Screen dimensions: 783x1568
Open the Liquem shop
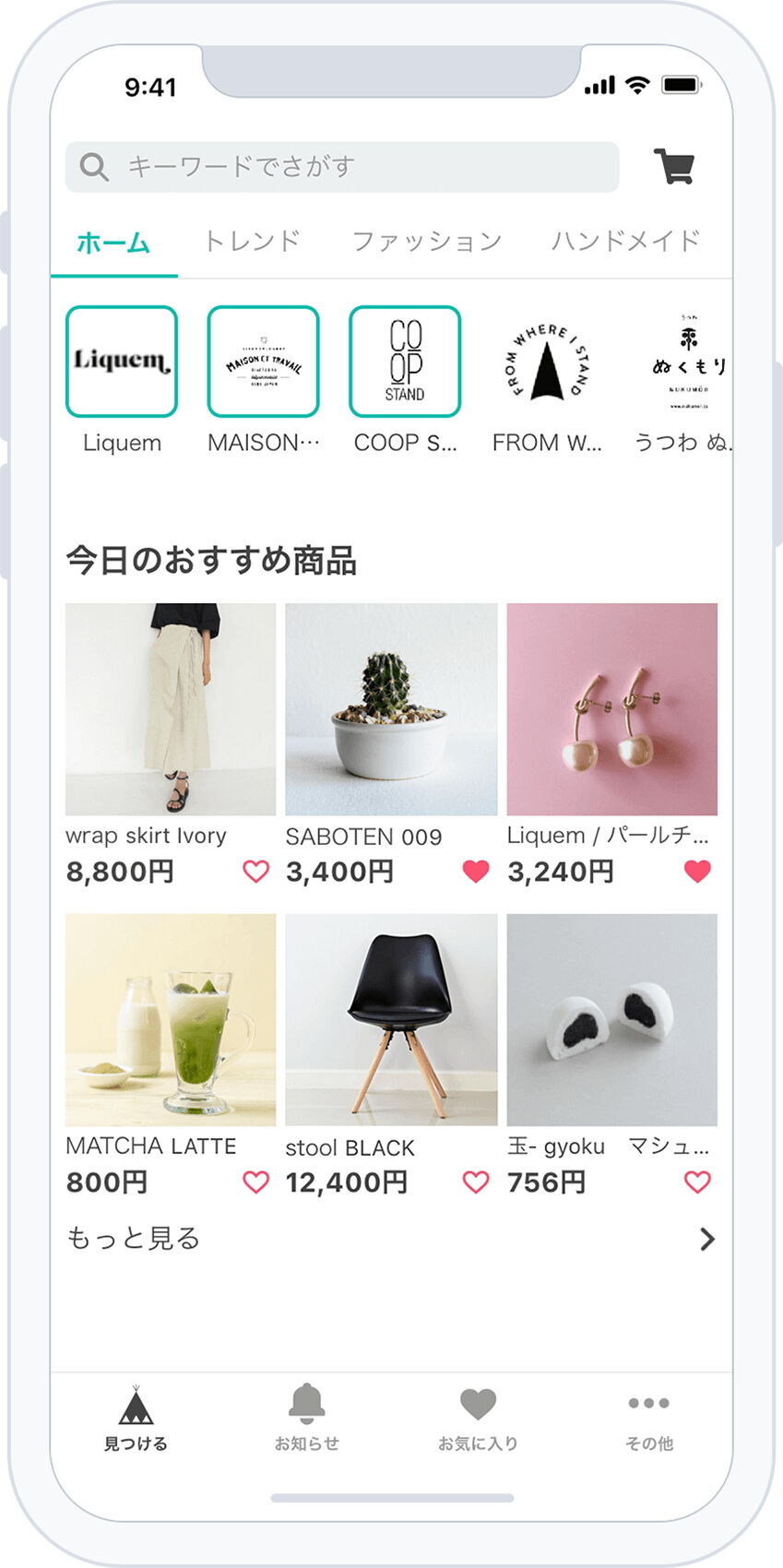coord(122,362)
